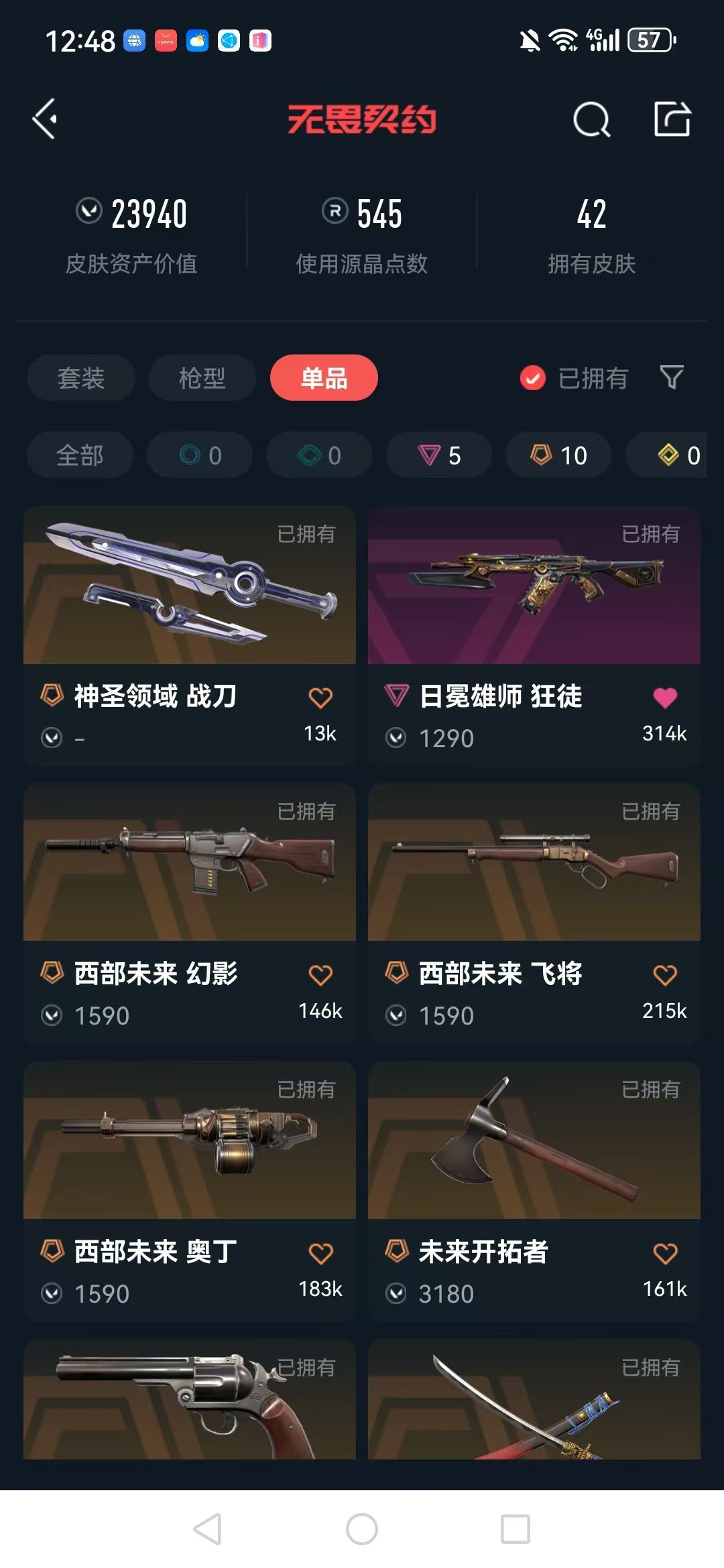Open the 西部未来 幻影 skin card
724x1568 pixels.
pyautogui.click(x=190, y=913)
